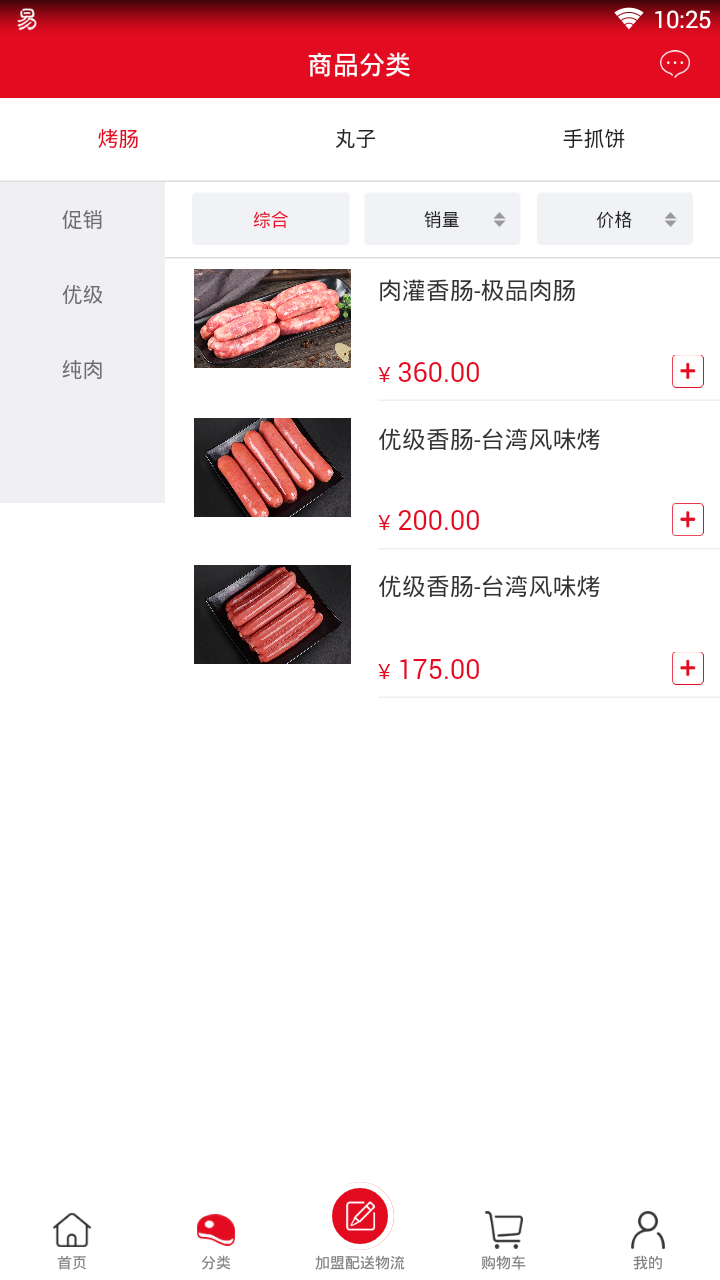Go to the 我的 profile tab
The width and height of the screenshot is (720, 1280).
[x=648, y=1241]
